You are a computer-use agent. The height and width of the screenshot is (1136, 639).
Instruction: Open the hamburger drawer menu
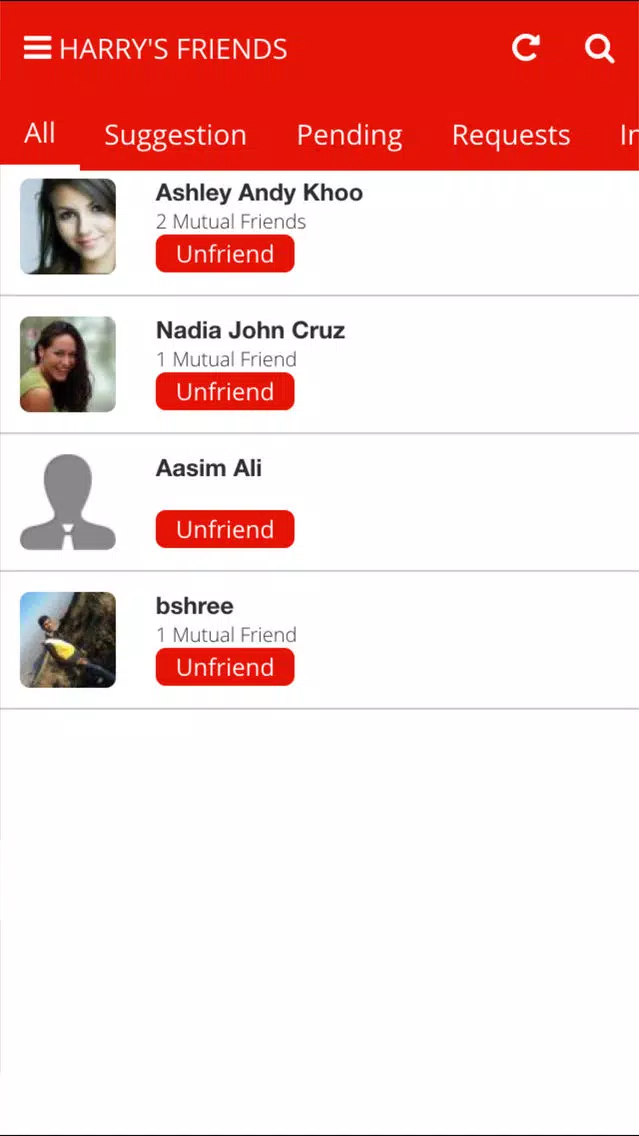point(37,49)
